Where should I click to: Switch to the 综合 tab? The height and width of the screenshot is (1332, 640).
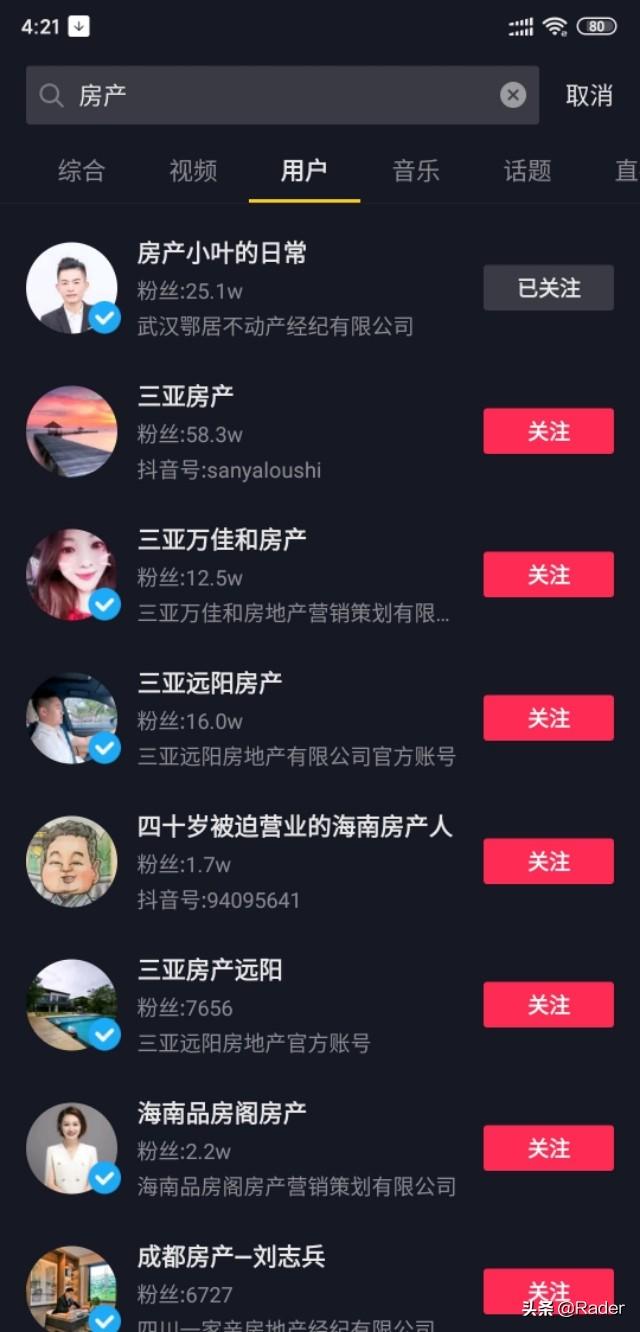click(81, 171)
